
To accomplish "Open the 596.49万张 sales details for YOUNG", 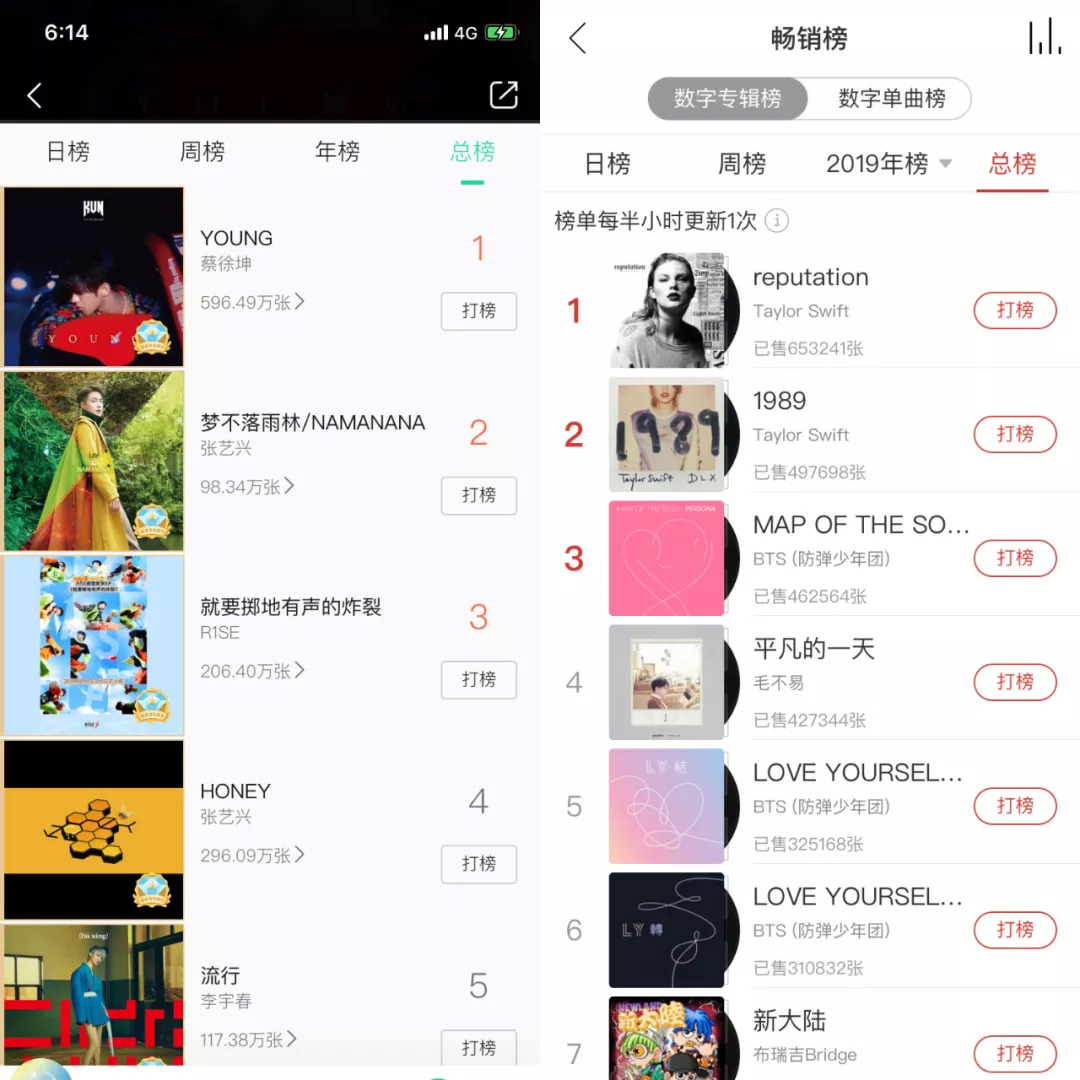I will click(x=252, y=302).
